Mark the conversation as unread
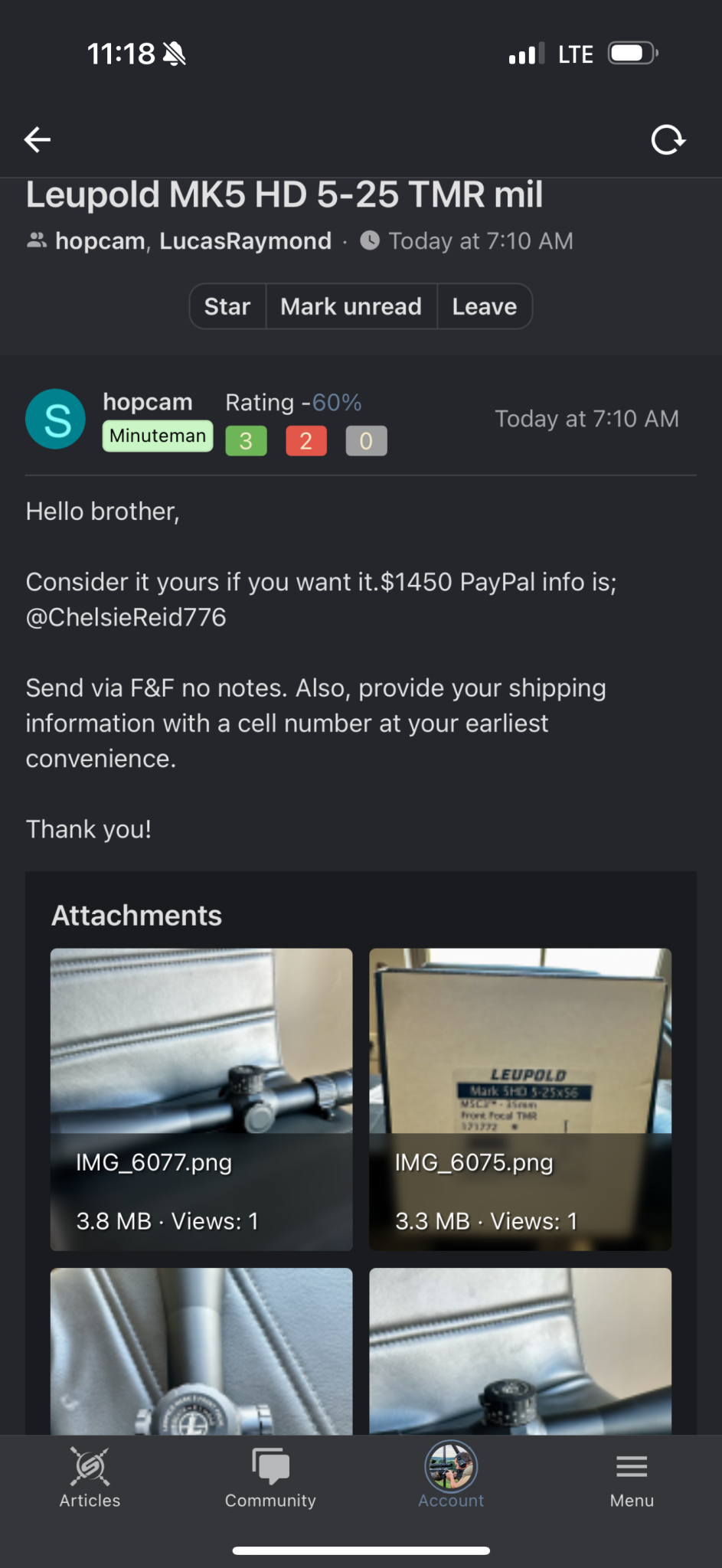This screenshot has height=1568, width=722. pyautogui.click(x=351, y=306)
